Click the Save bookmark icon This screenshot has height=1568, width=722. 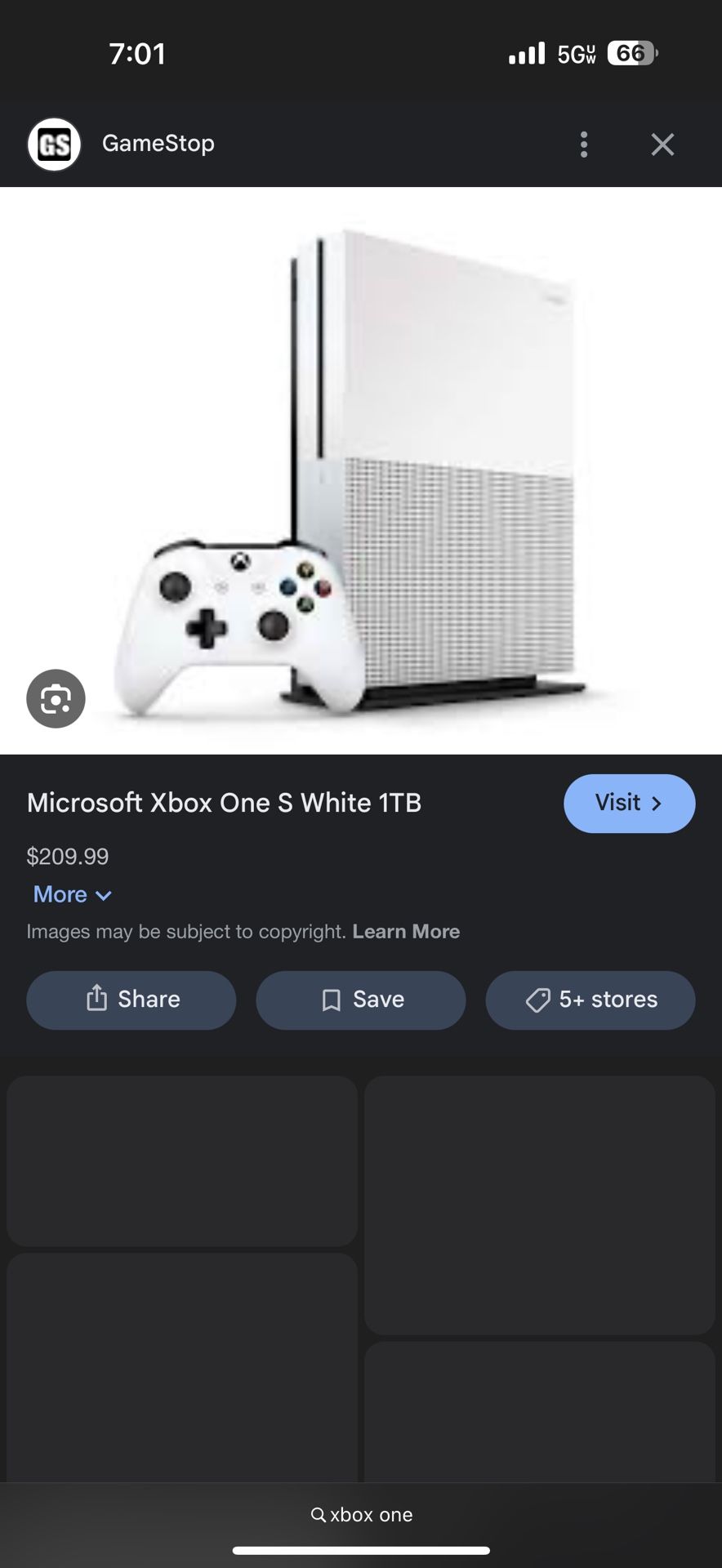pyautogui.click(x=330, y=1000)
